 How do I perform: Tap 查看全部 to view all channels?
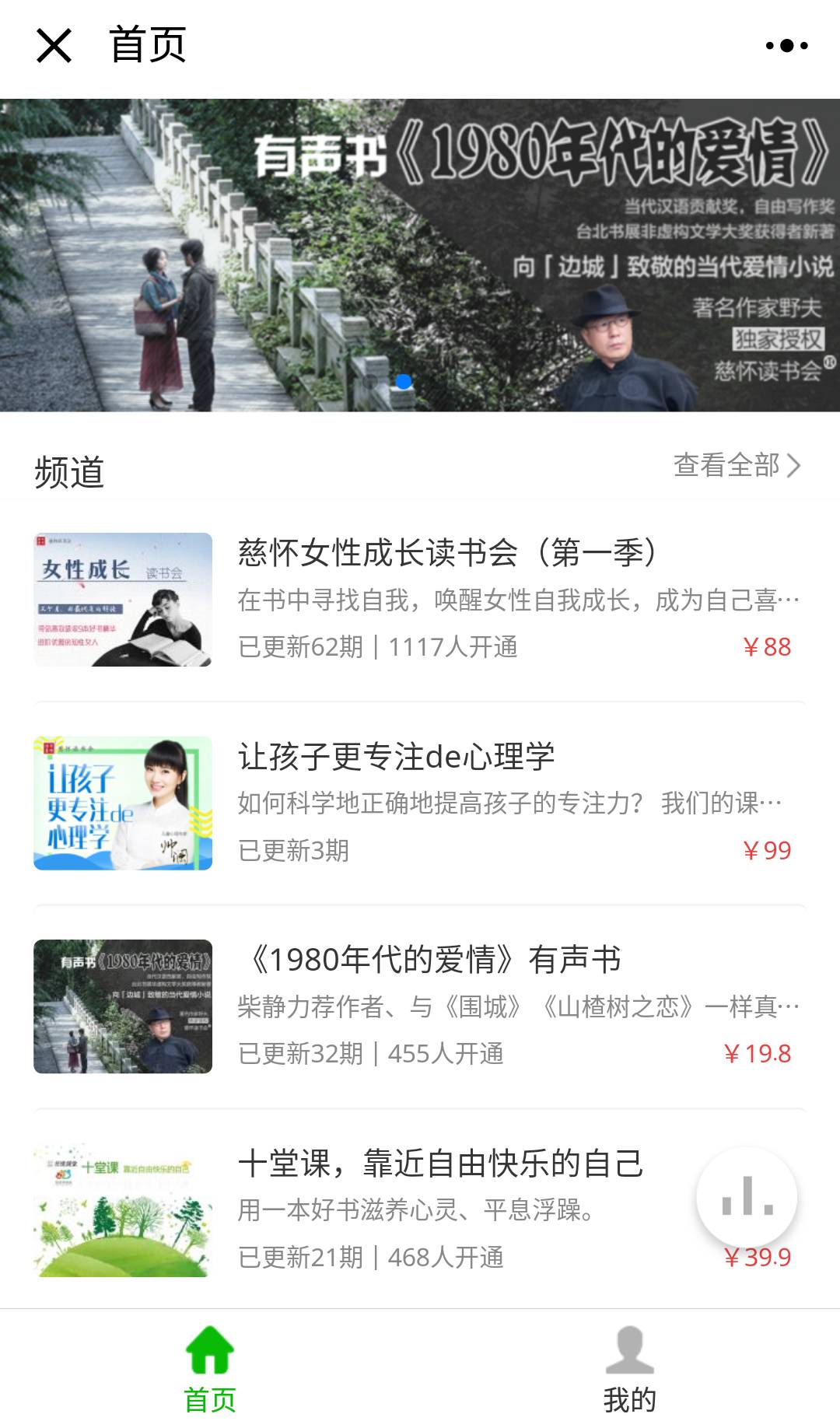coord(736,465)
